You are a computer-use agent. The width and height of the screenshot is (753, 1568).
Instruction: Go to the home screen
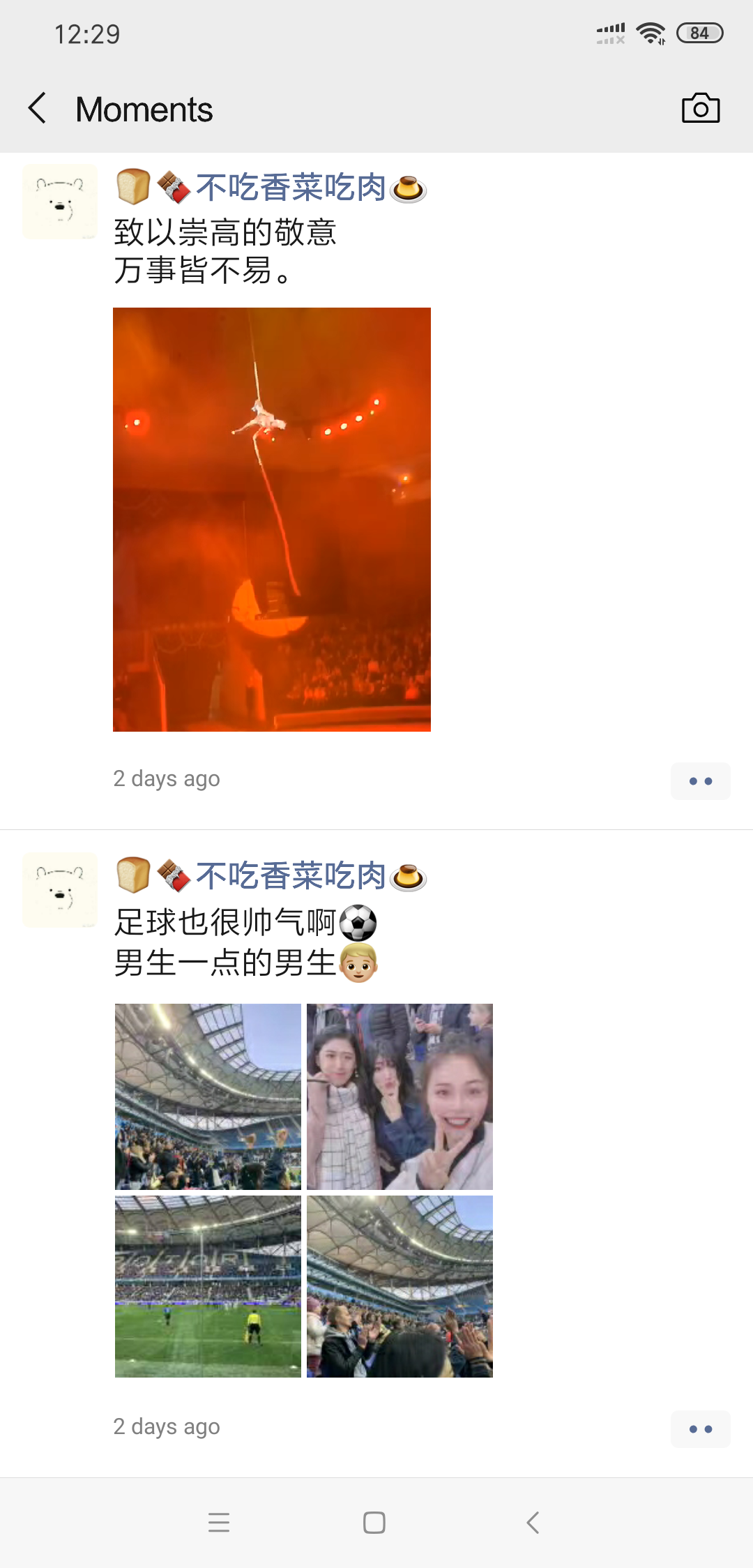point(374,1522)
